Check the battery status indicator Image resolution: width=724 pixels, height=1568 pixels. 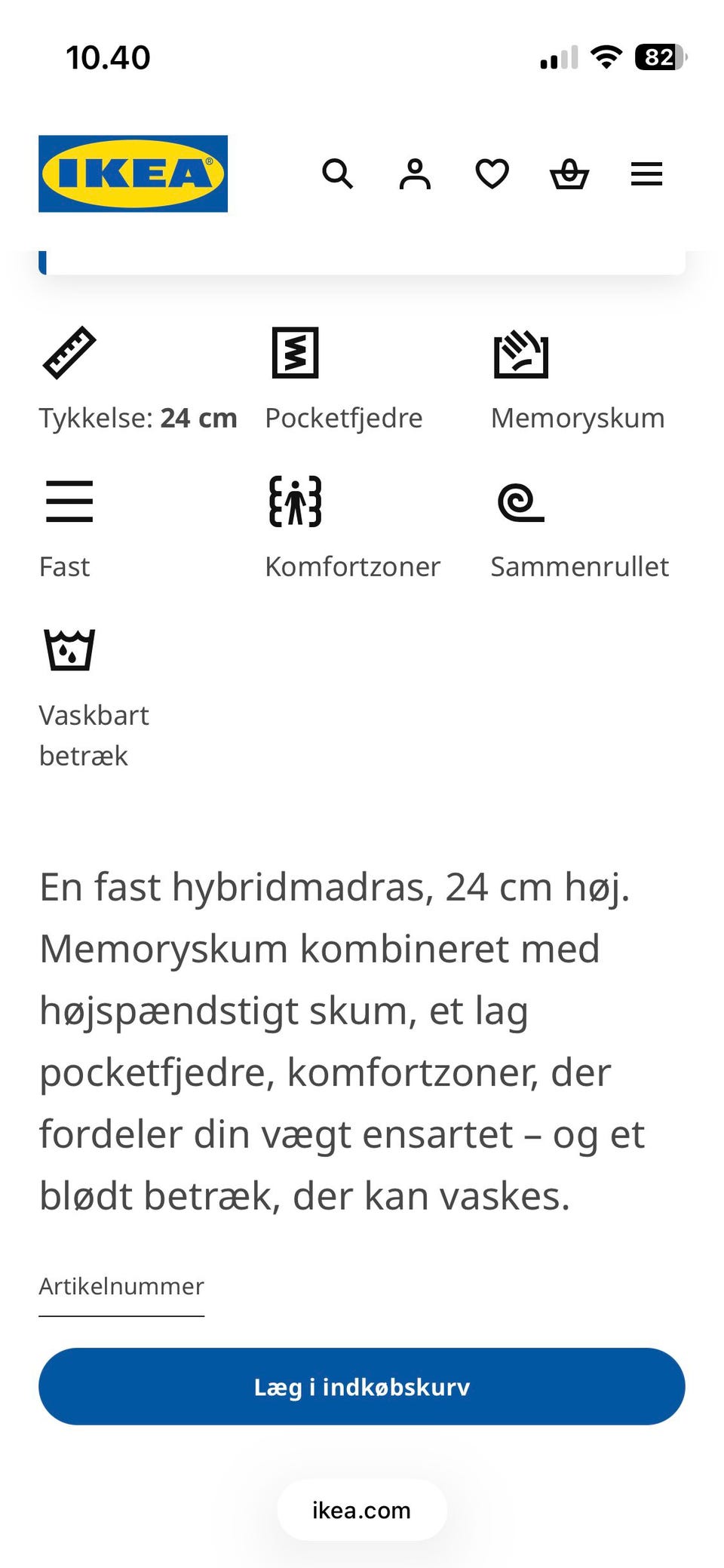click(658, 57)
